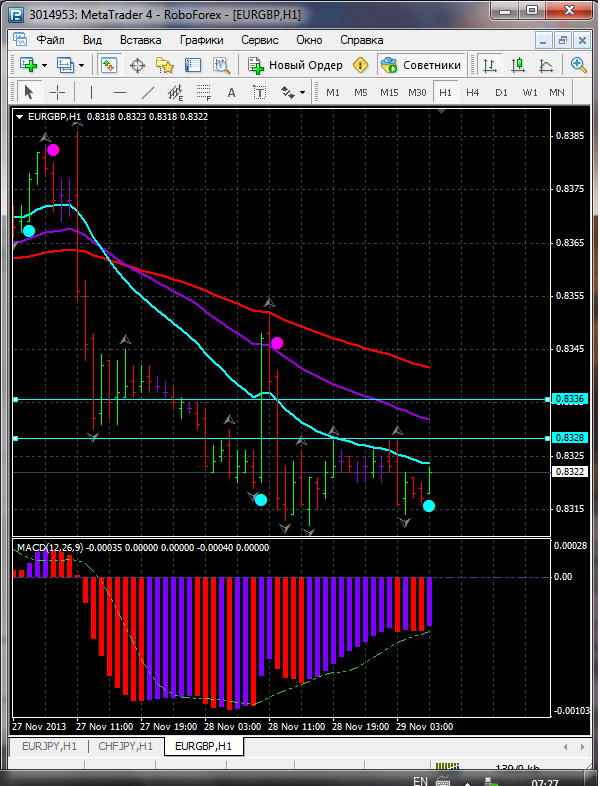Image resolution: width=600 pixels, height=786 pixels.
Task: Select the text label A tool
Action: pyautogui.click(x=231, y=92)
